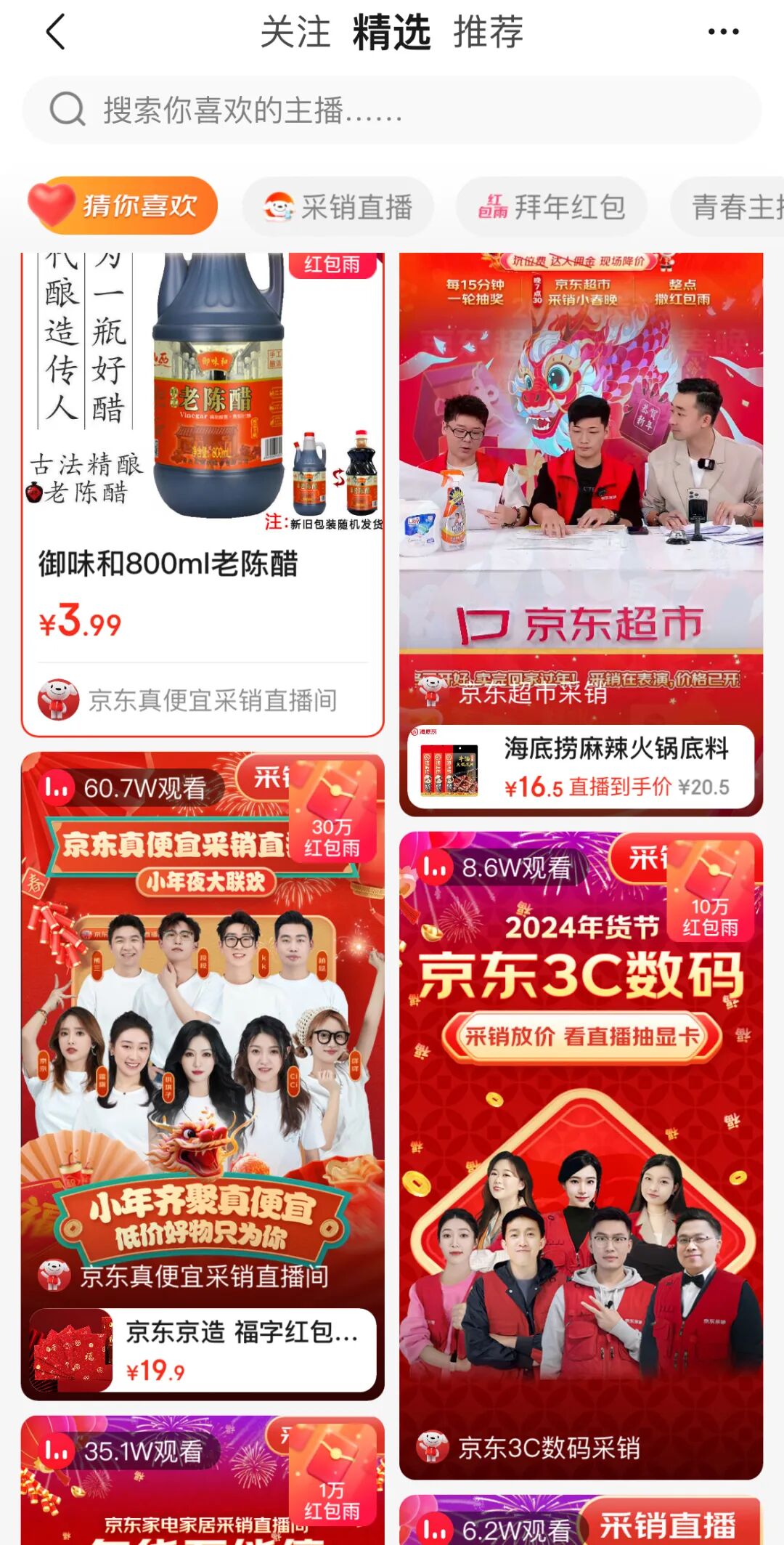Switch to the 推荐 tab
This screenshot has width=784, height=1545.
[488, 33]
